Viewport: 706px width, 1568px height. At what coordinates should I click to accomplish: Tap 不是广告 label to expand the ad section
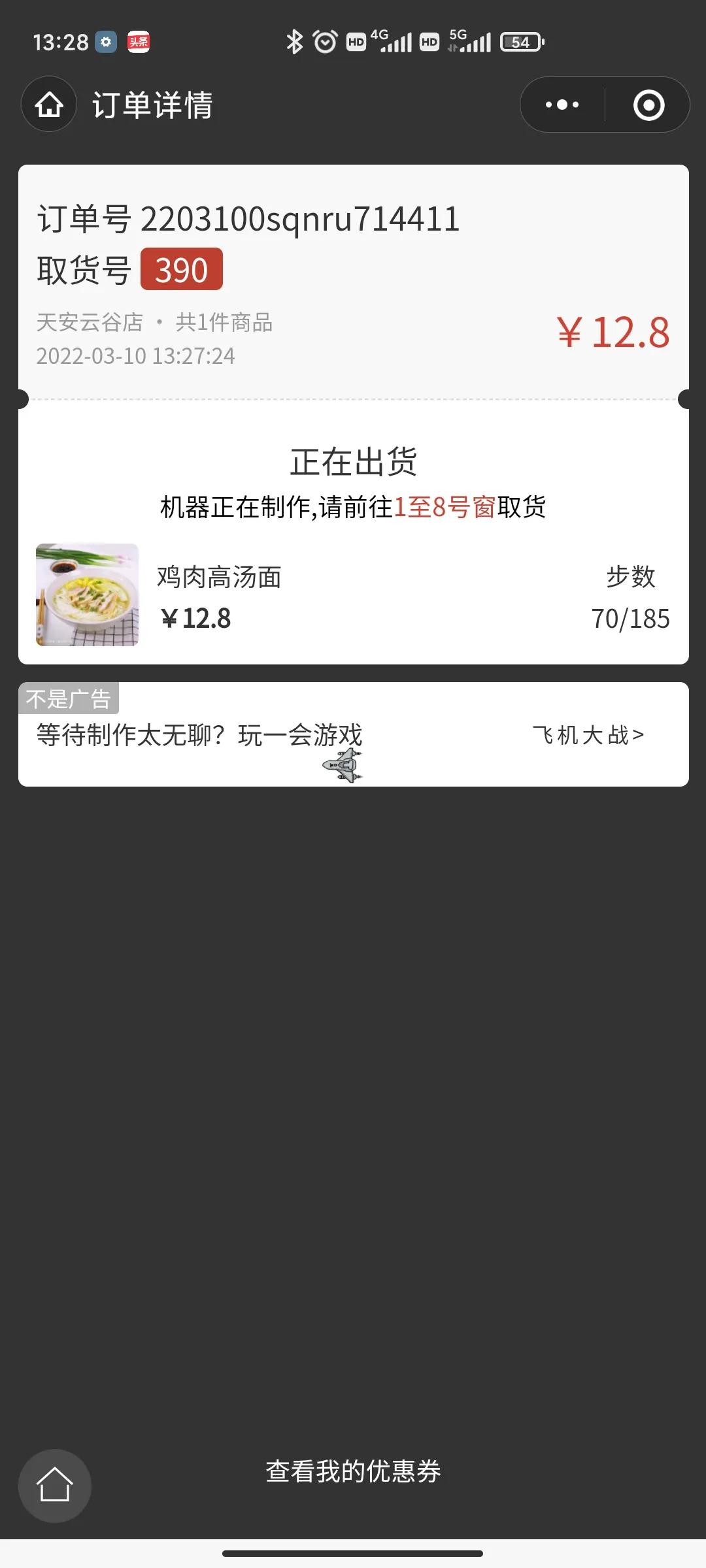coord(70,700)
